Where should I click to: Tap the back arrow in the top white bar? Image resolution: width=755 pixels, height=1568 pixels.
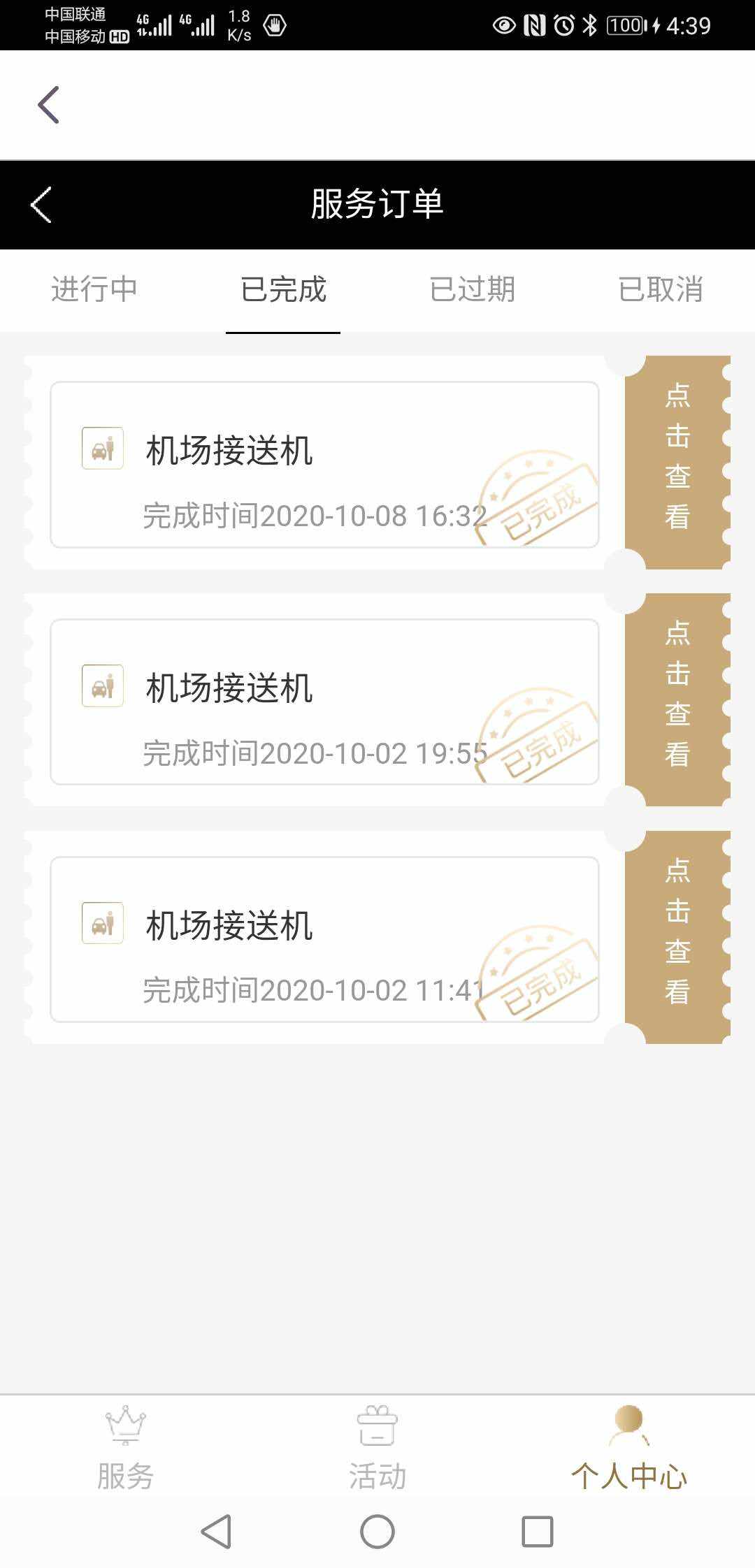(48, 105)
